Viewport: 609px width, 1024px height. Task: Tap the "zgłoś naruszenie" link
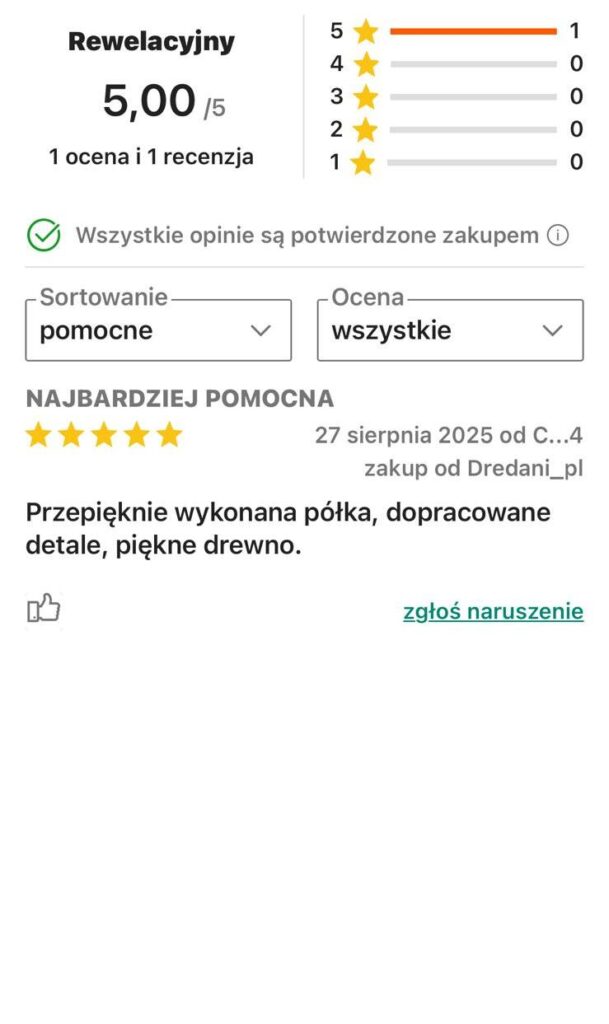(493, 612)
